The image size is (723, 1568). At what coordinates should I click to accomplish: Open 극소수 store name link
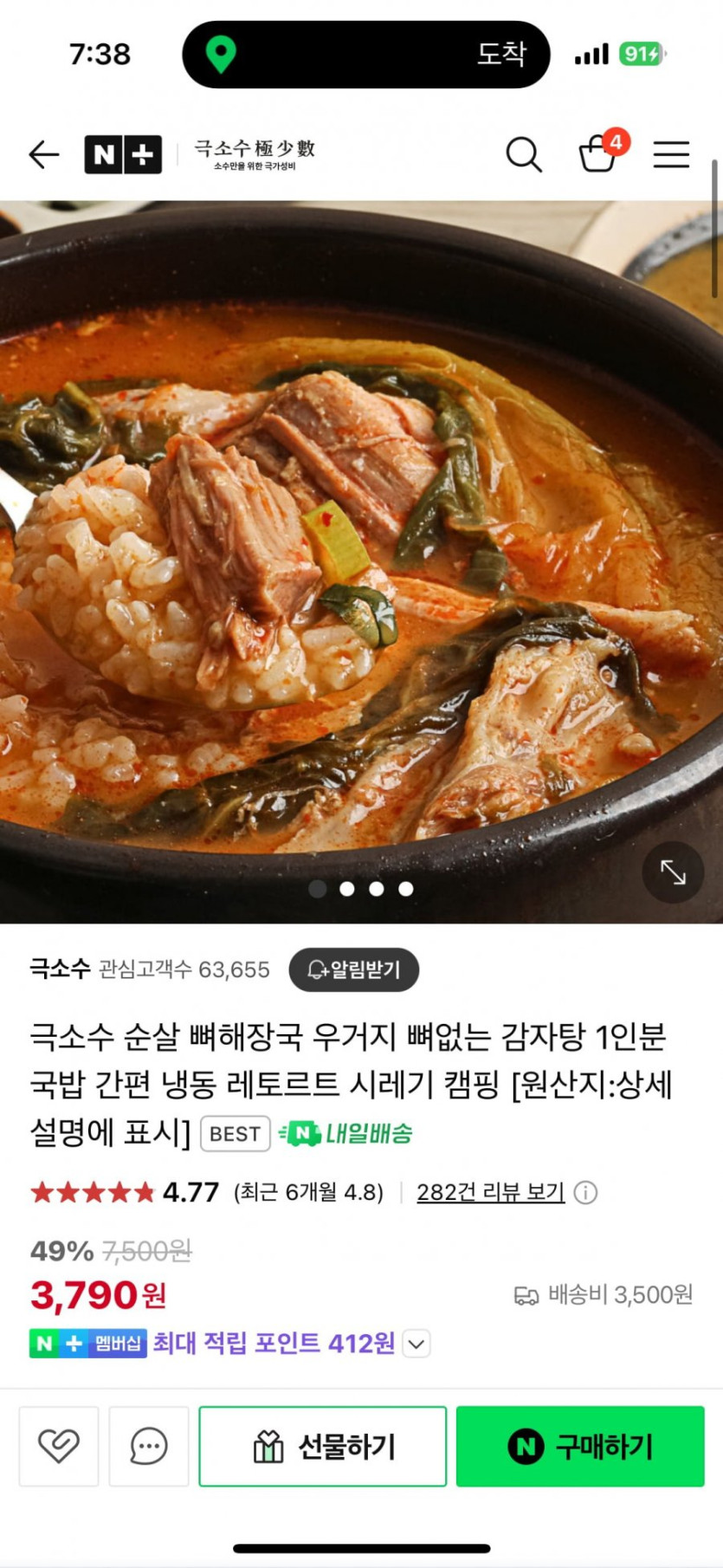click(x=60, y=969)
